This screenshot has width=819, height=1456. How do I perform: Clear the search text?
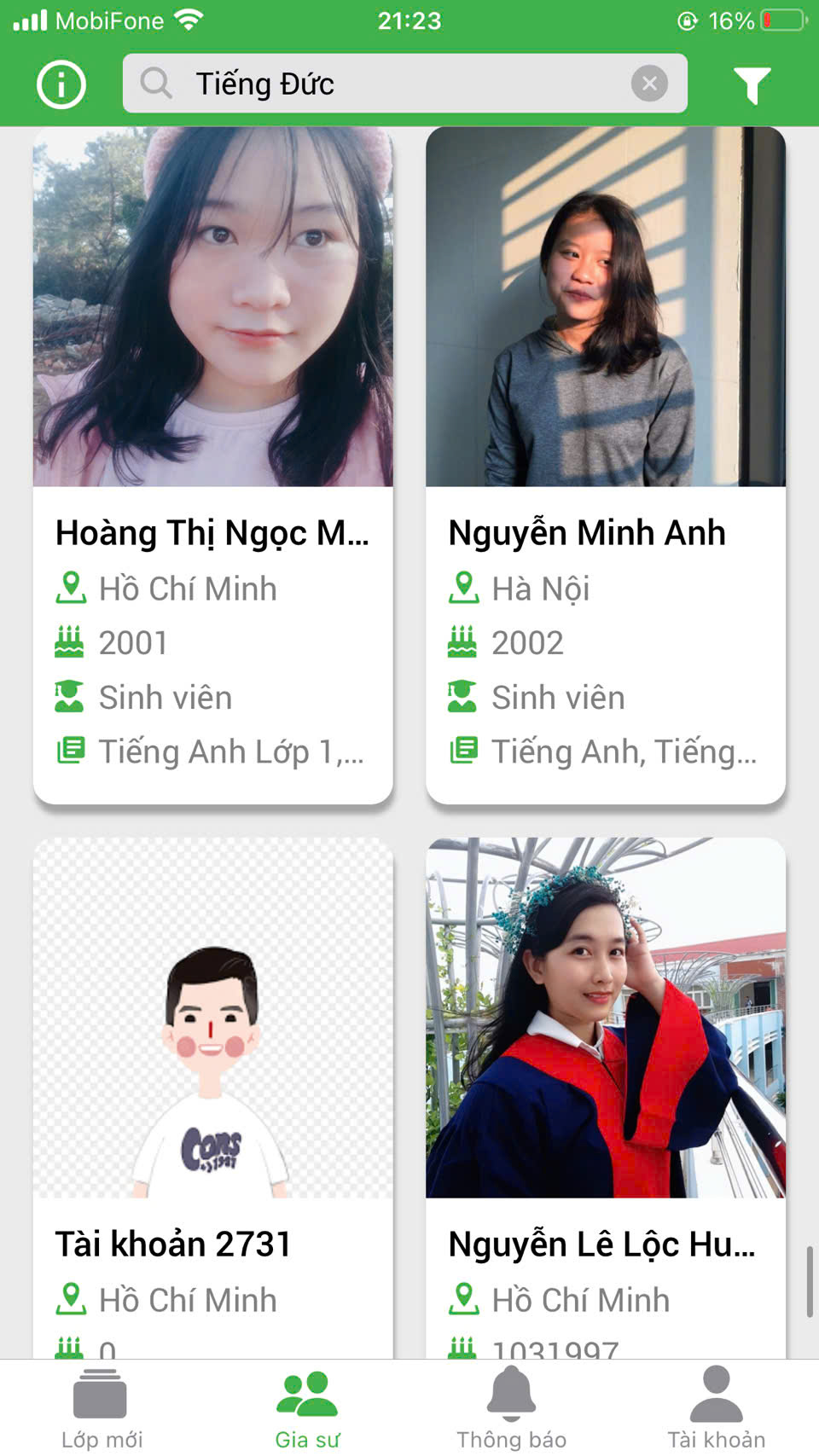point(649,84)
